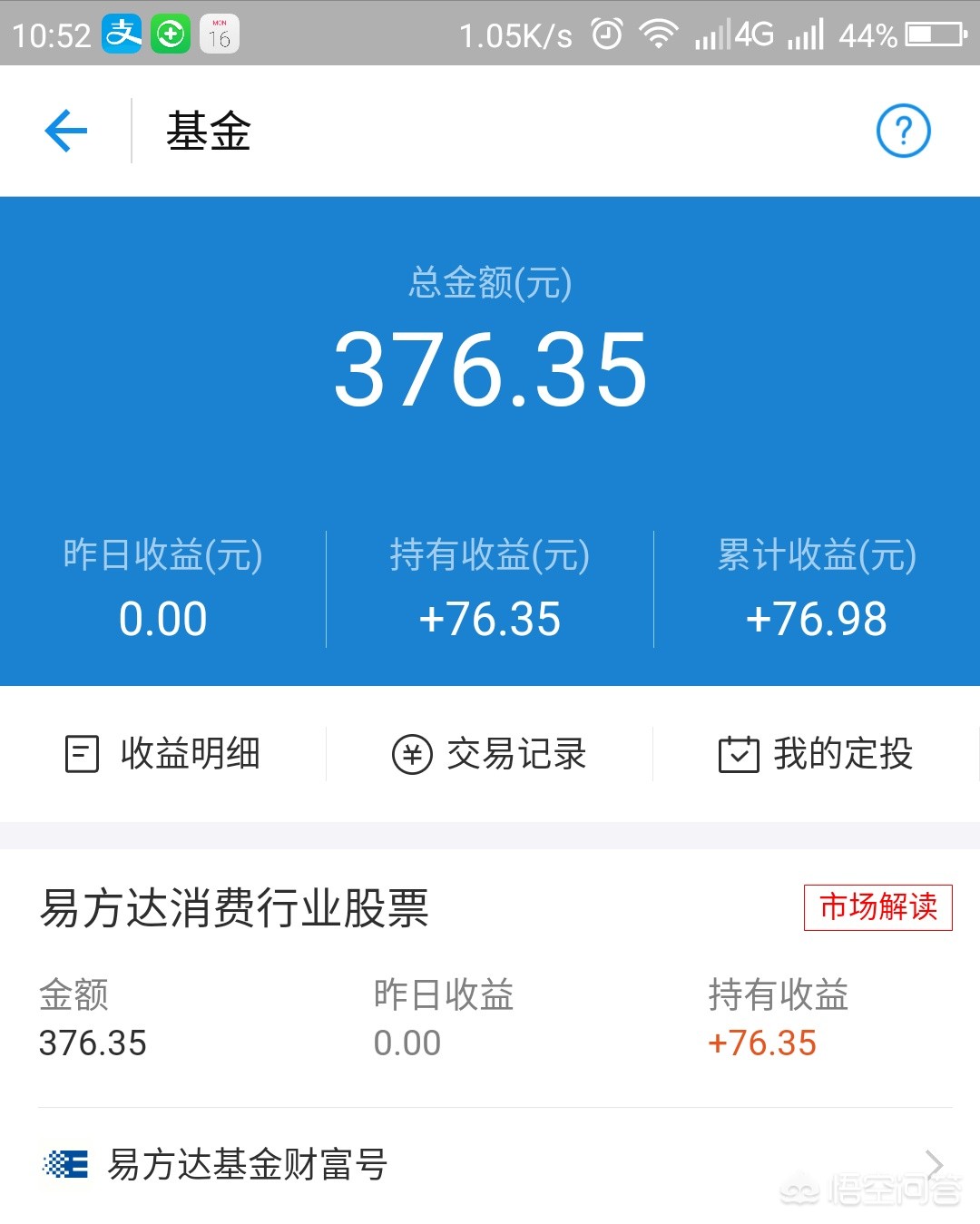Tap the Alipay icon in status bar
The image size is (980, 1224).
coord(122,32)
